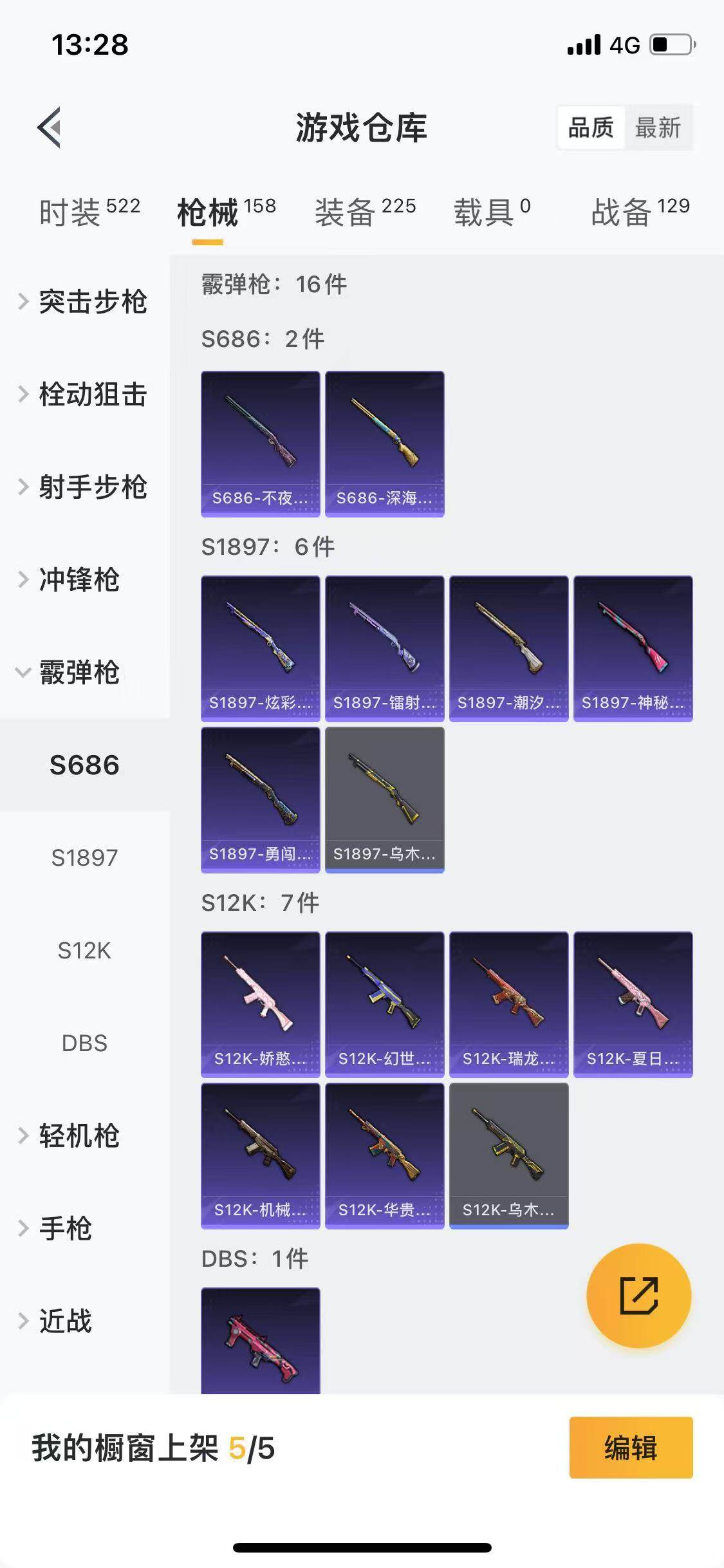Open the S12K-瑞龙 skin tile

[508, 1004]
